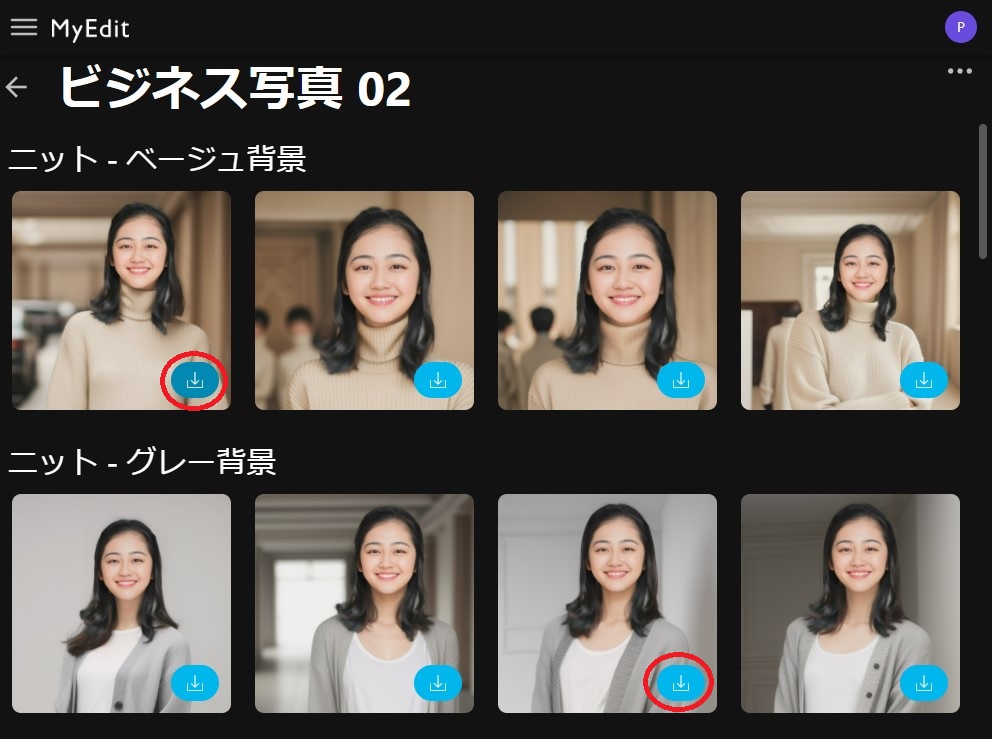Open the gray cardigan photo with visible buttons
This screenshot has height=739, width=992.
[849, 590]
